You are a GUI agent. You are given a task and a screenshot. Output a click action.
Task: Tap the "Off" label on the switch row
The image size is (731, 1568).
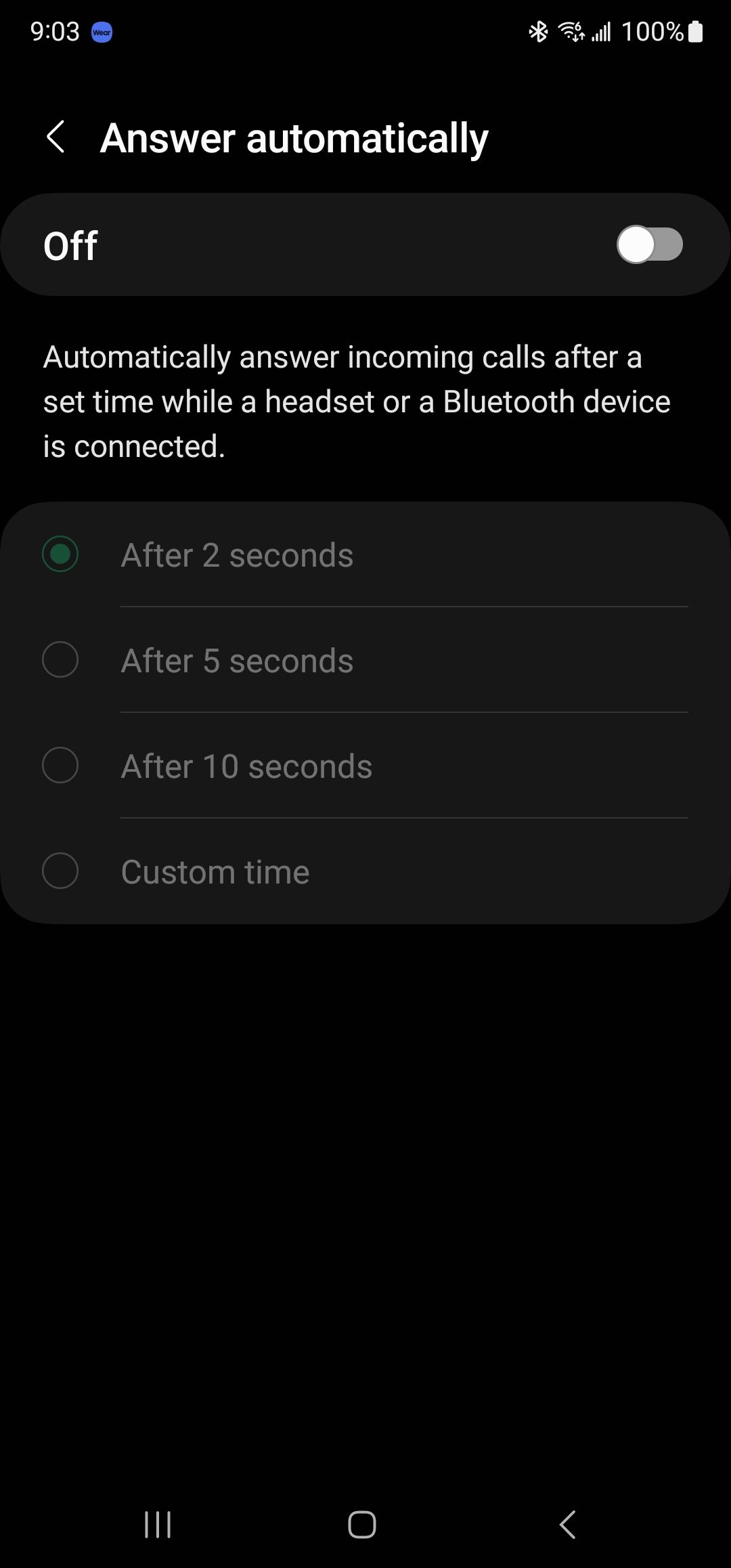(70, 244)
